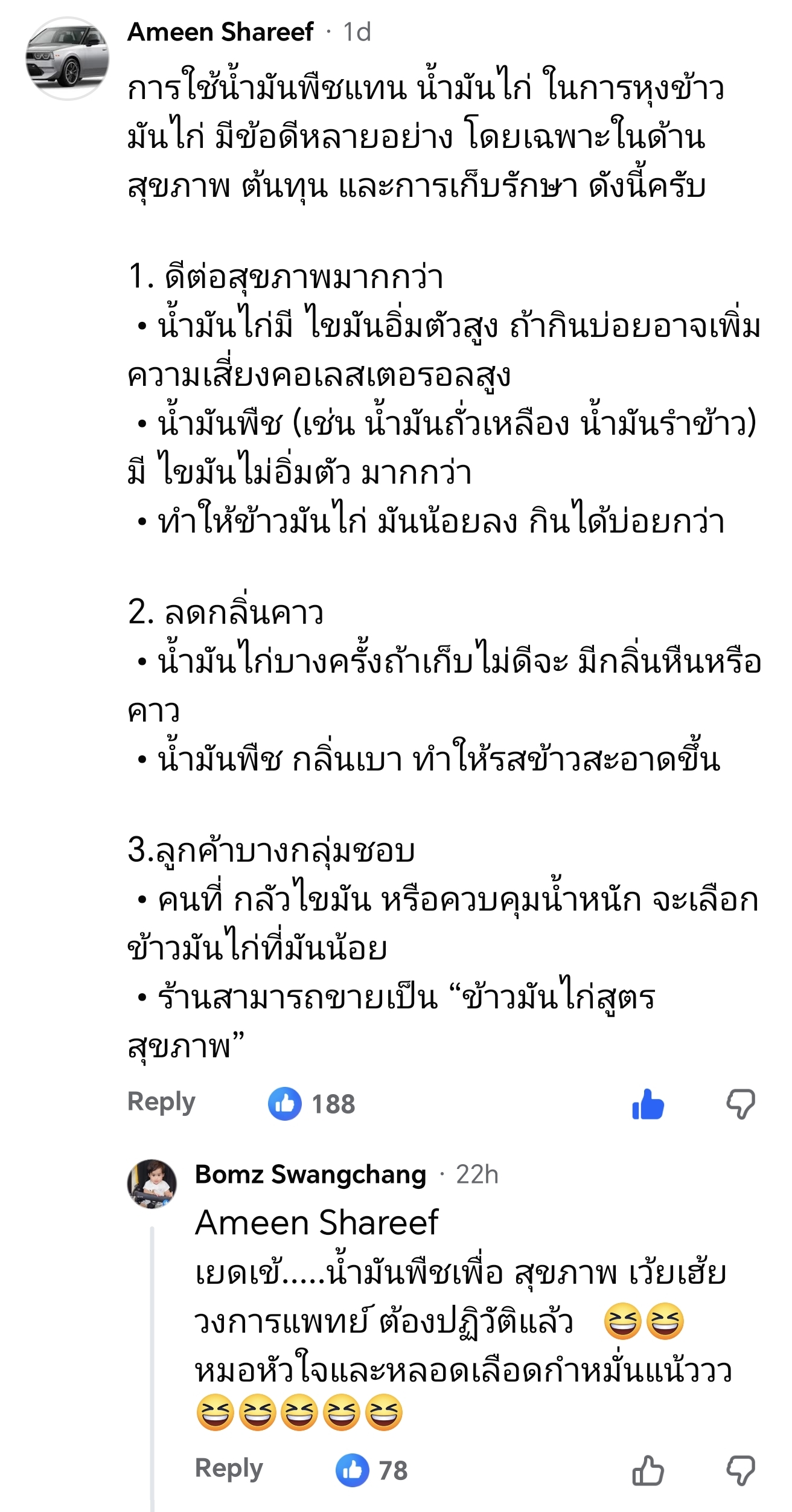This screenshot has height=1512, width=792.
Task: View the 188 reactions on Ameen's comment
Action: click(312, 1104)
